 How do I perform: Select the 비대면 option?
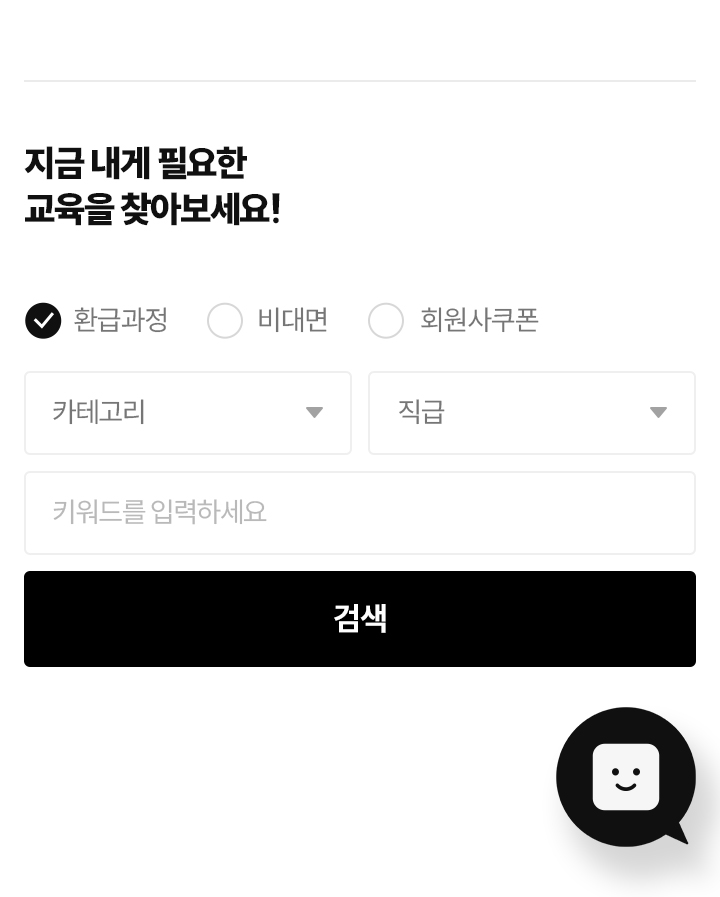tap(225, 321)
